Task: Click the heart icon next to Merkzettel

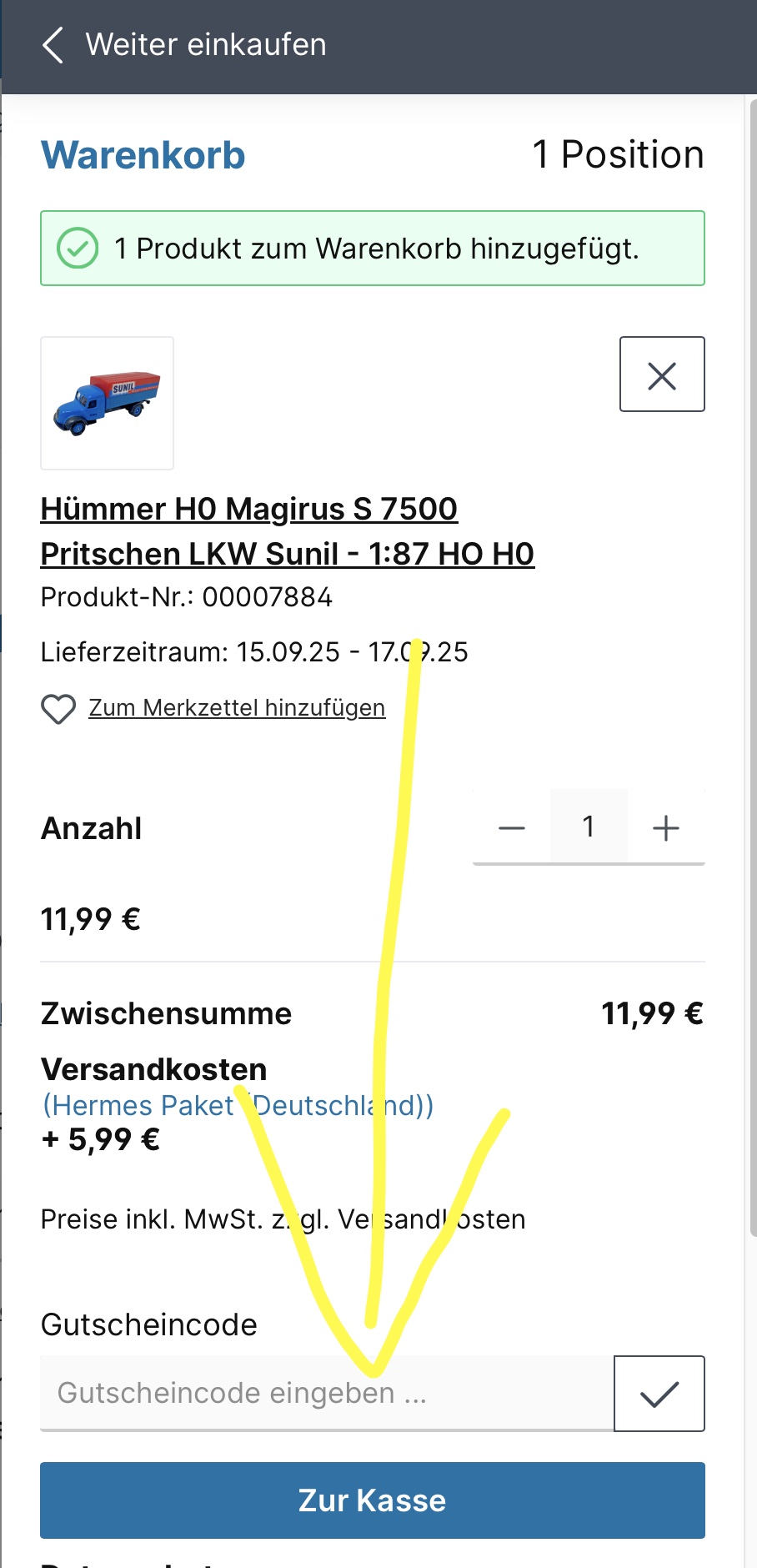Action: [58, 708]
